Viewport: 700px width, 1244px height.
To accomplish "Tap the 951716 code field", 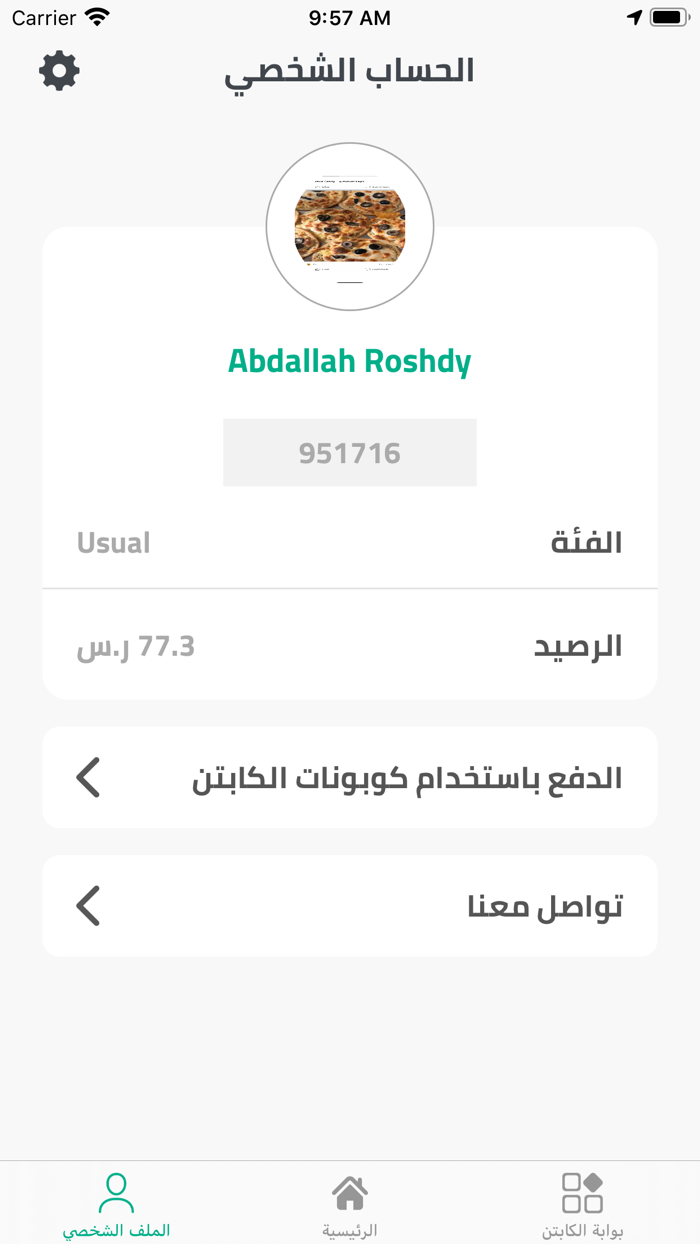I will point(350,453).
